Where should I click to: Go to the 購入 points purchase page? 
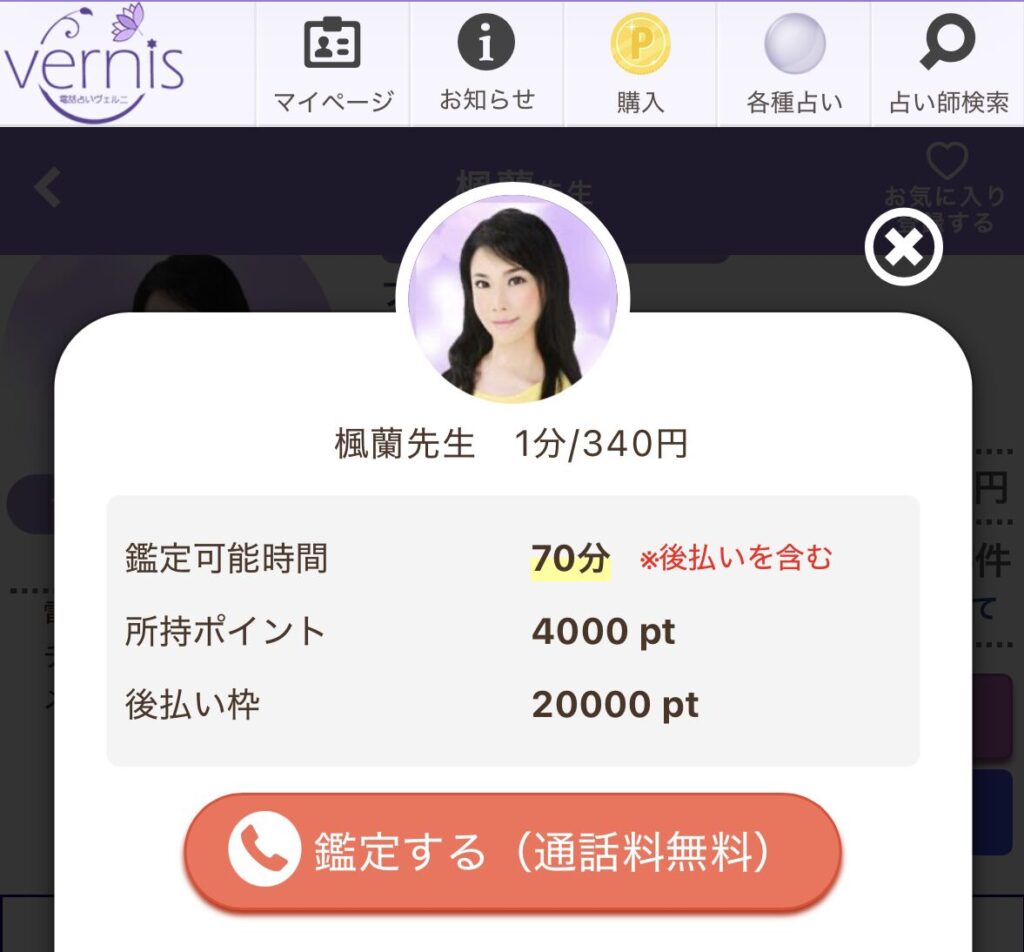point(640,64)
